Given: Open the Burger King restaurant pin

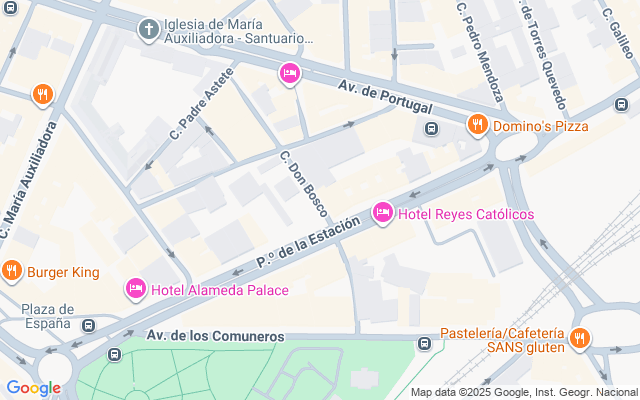Looking at the screenshot, I should tap(12, 271).
